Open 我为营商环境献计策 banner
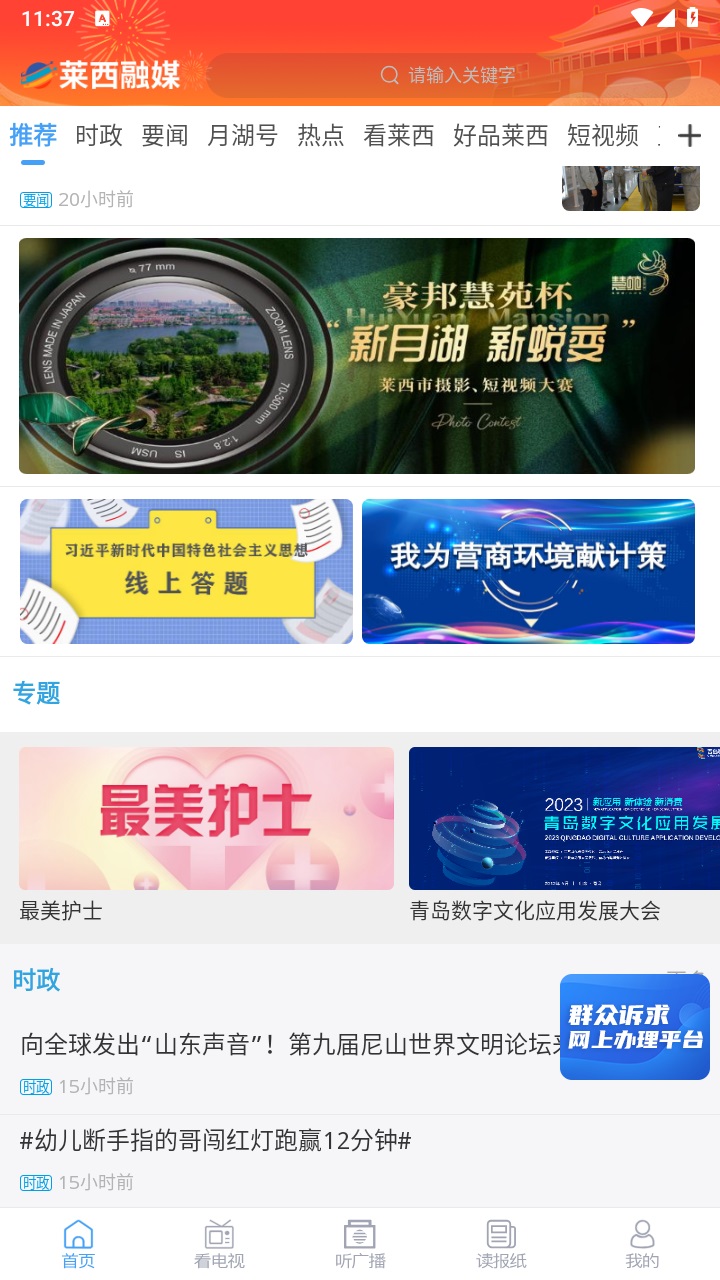The image size is (720, 1280). pyautogui.click(x=528, y=571)
